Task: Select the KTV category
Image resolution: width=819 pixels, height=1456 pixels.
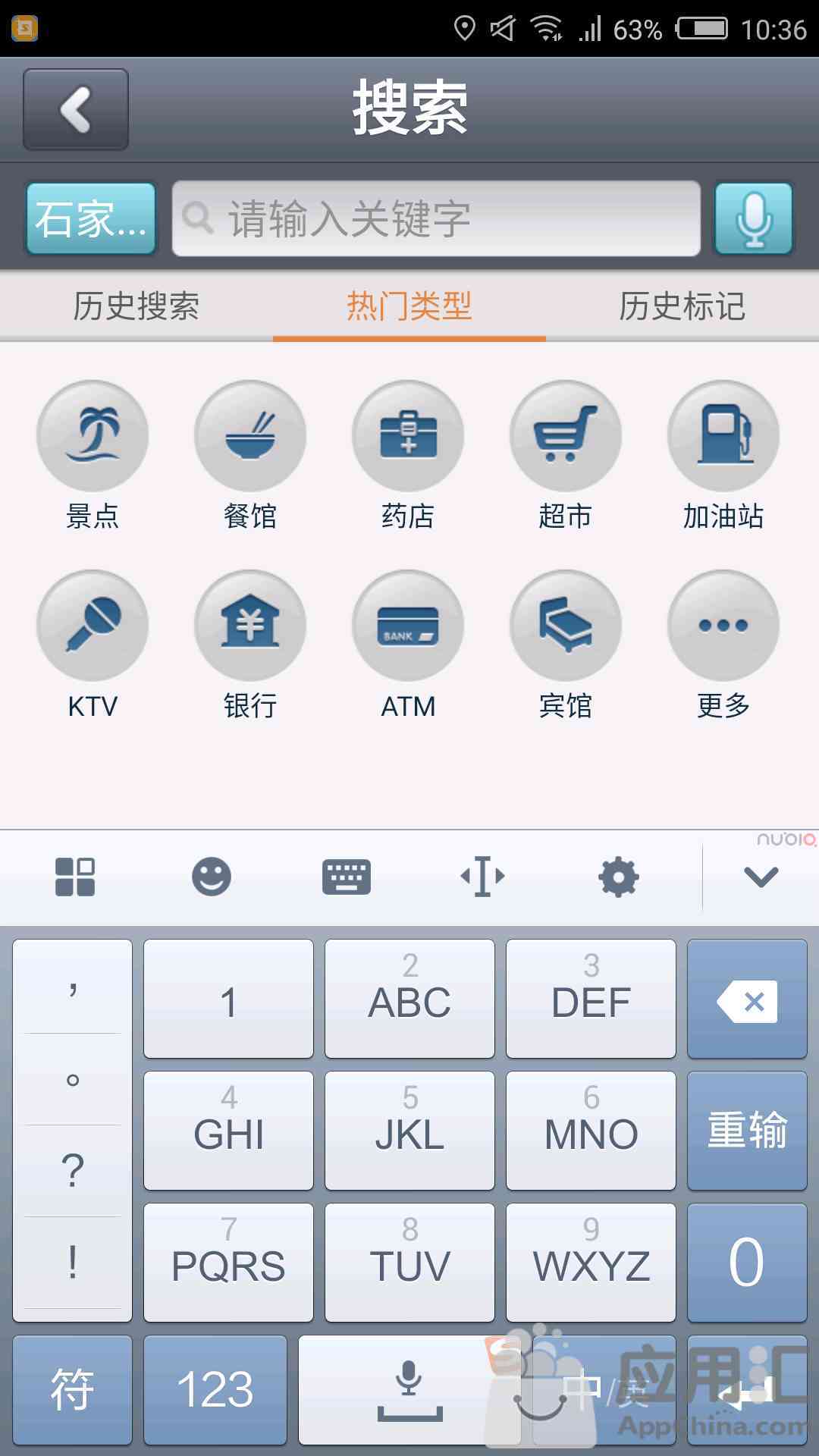Action: coord(93,645)
